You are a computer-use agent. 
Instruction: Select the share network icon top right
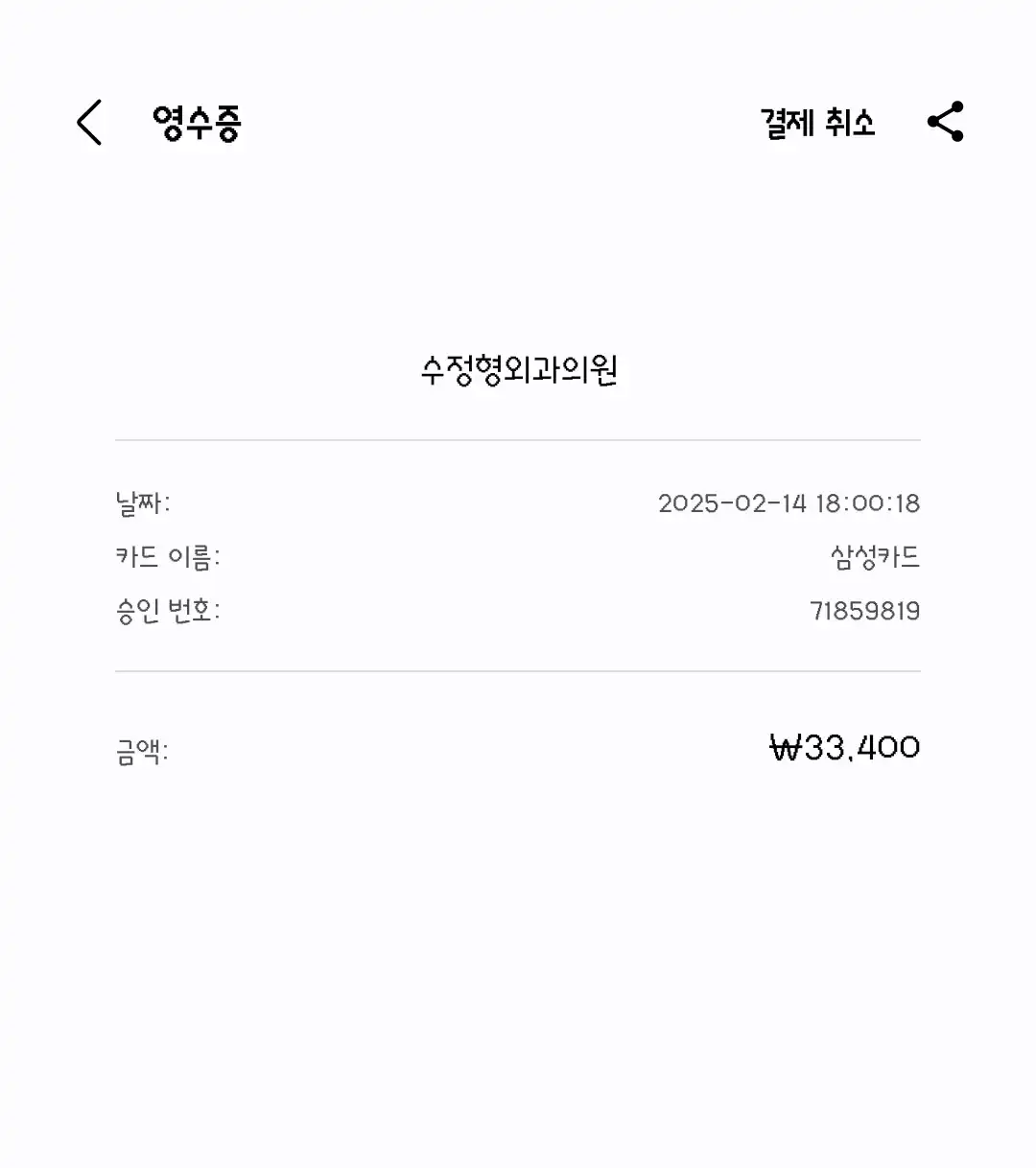945,121
